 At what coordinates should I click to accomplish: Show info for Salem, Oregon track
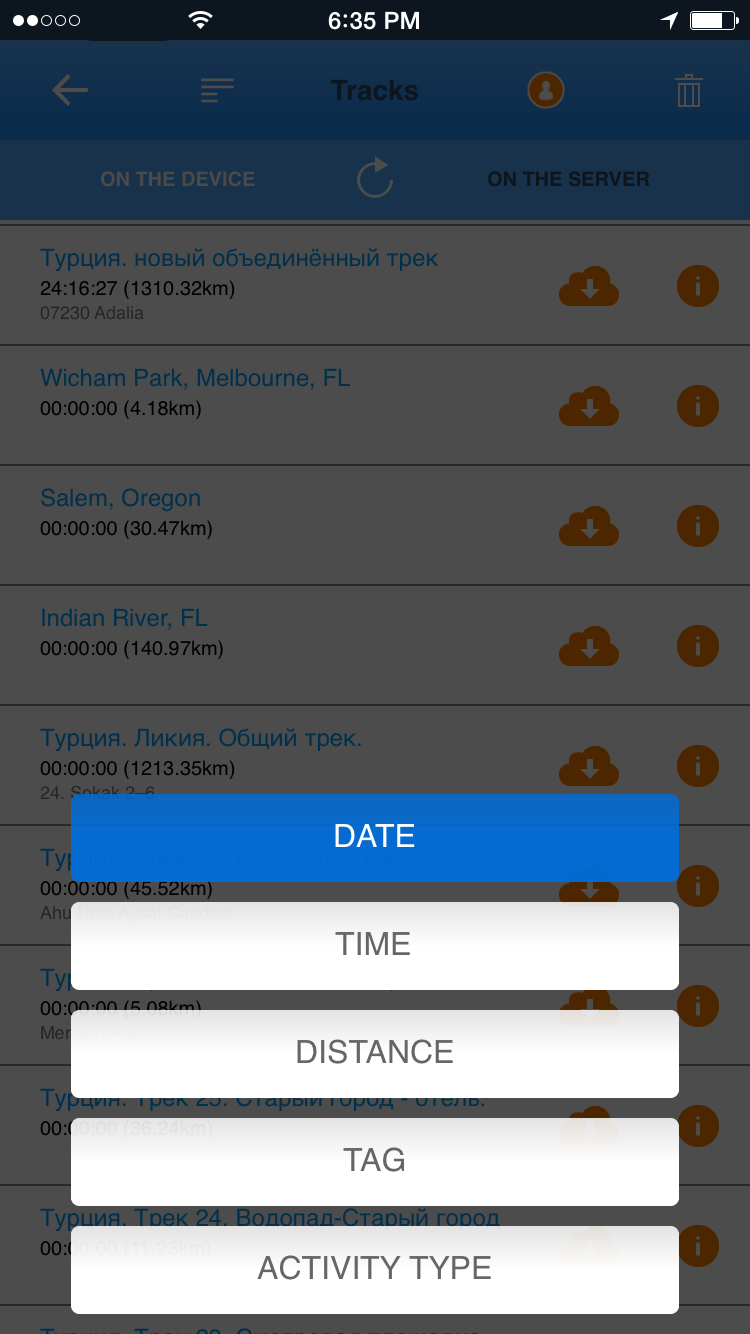[698, 526]
